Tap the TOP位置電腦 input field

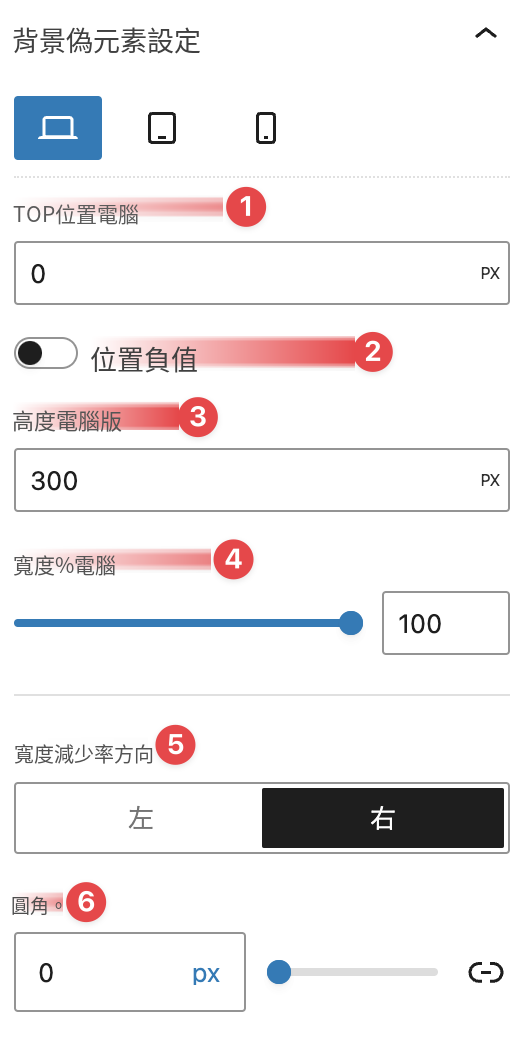click(x=262, y=273)
